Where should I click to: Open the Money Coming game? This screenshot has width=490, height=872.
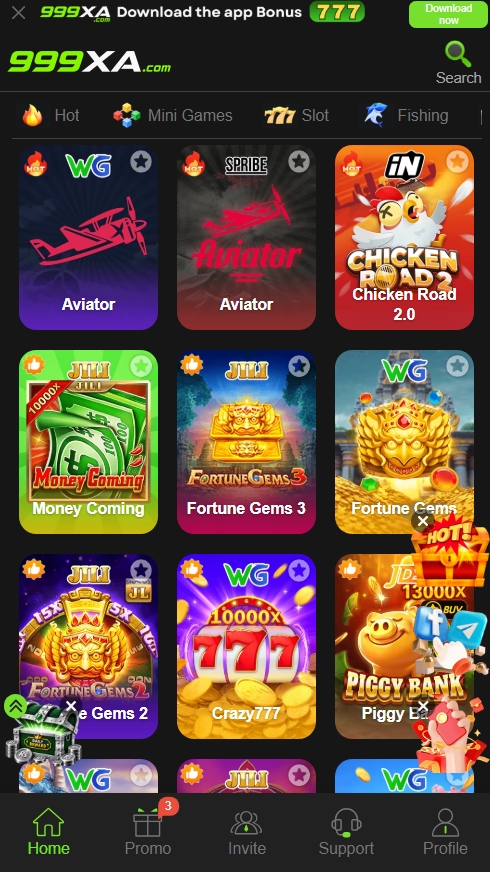click(x=88, y=442)
